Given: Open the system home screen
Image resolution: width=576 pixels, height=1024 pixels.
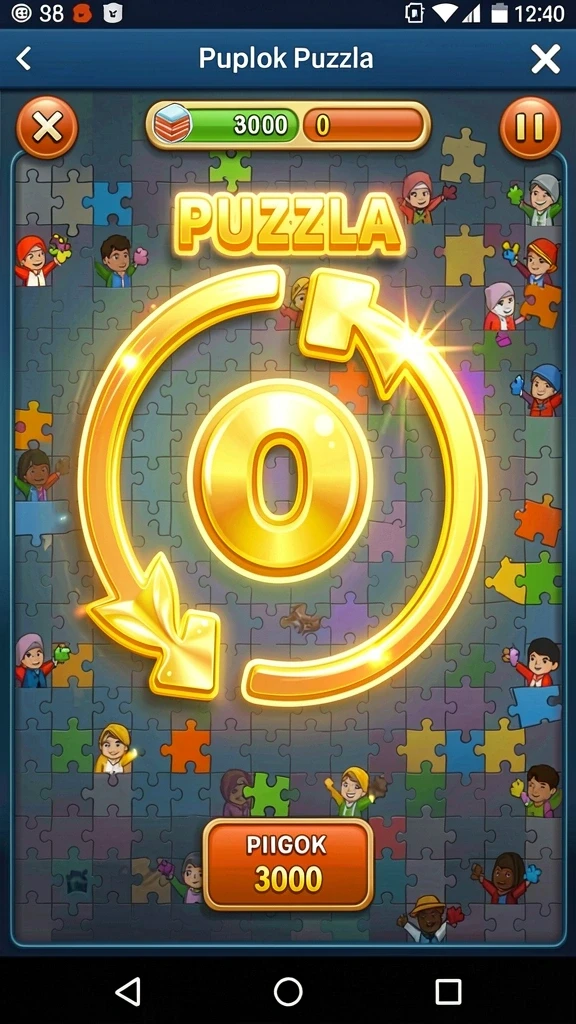Looking at the screenshot, I should [x=288, y=991].
